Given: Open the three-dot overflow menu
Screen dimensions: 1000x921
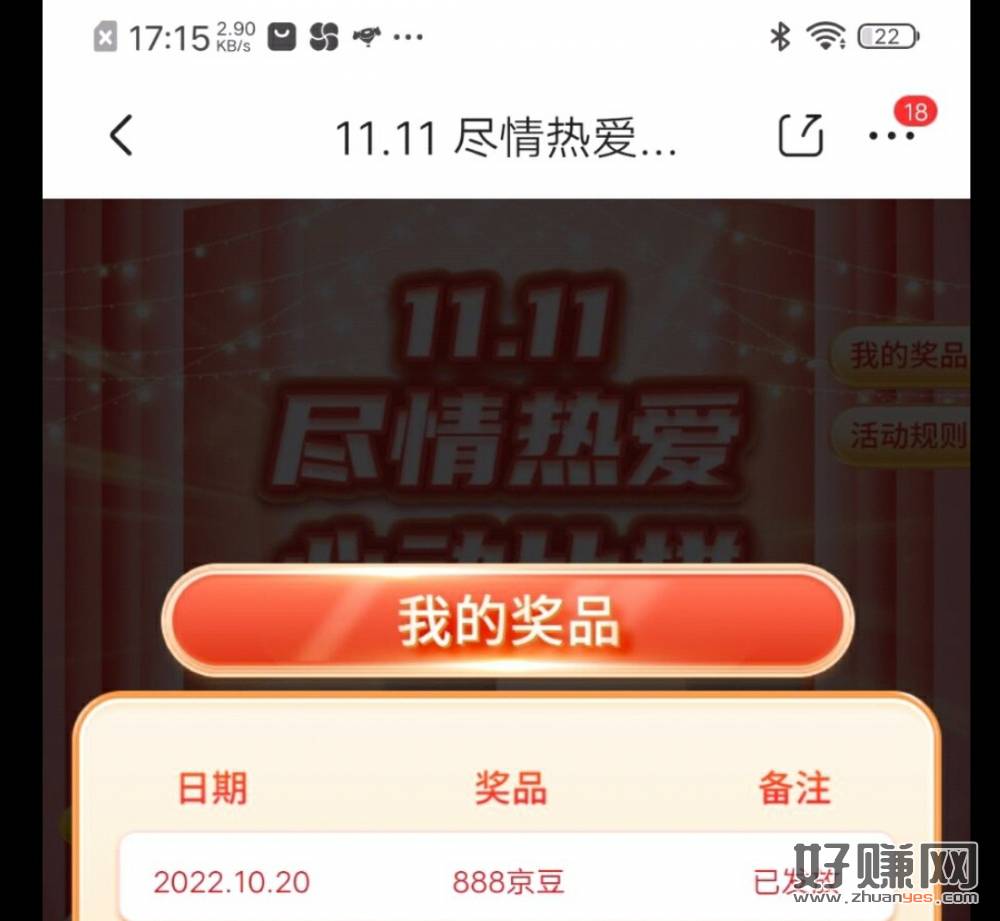Looking at the screenshot, I should pos(892,136).
